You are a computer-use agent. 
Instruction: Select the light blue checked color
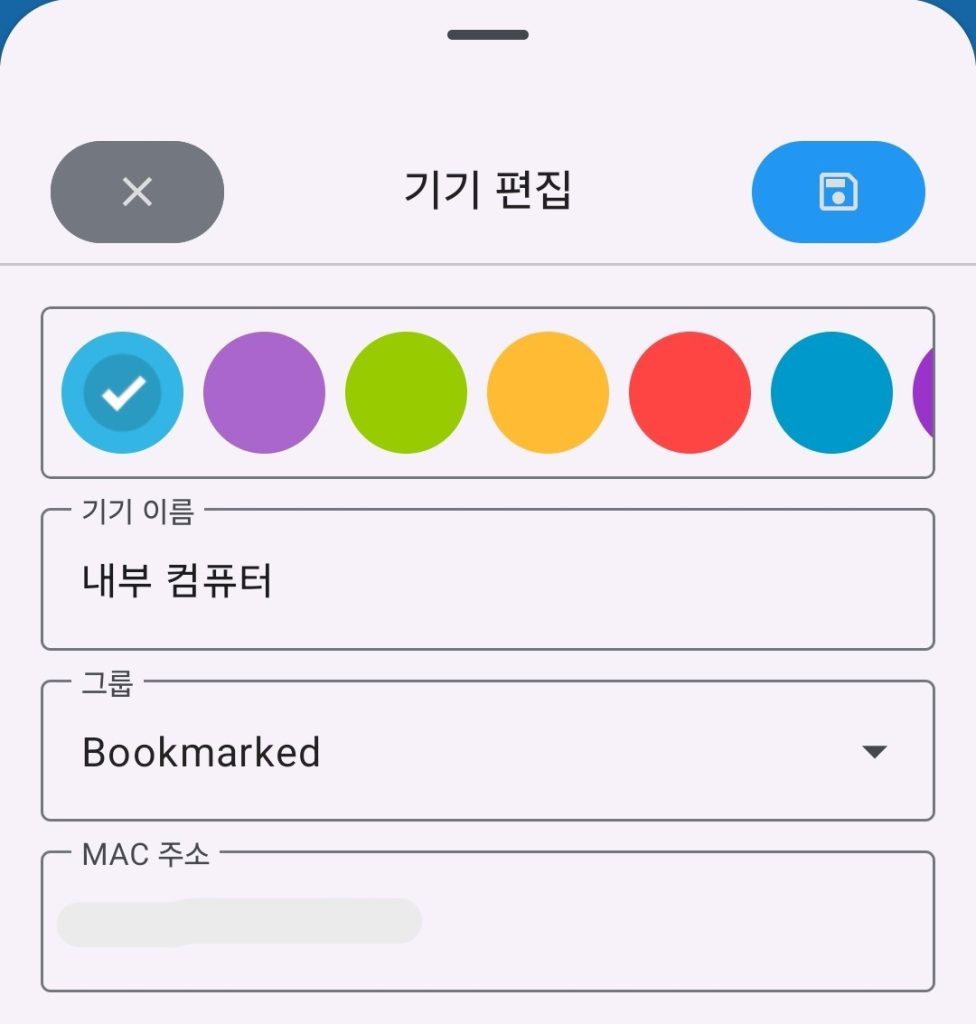pyautogui.click(x=122, y=393)
